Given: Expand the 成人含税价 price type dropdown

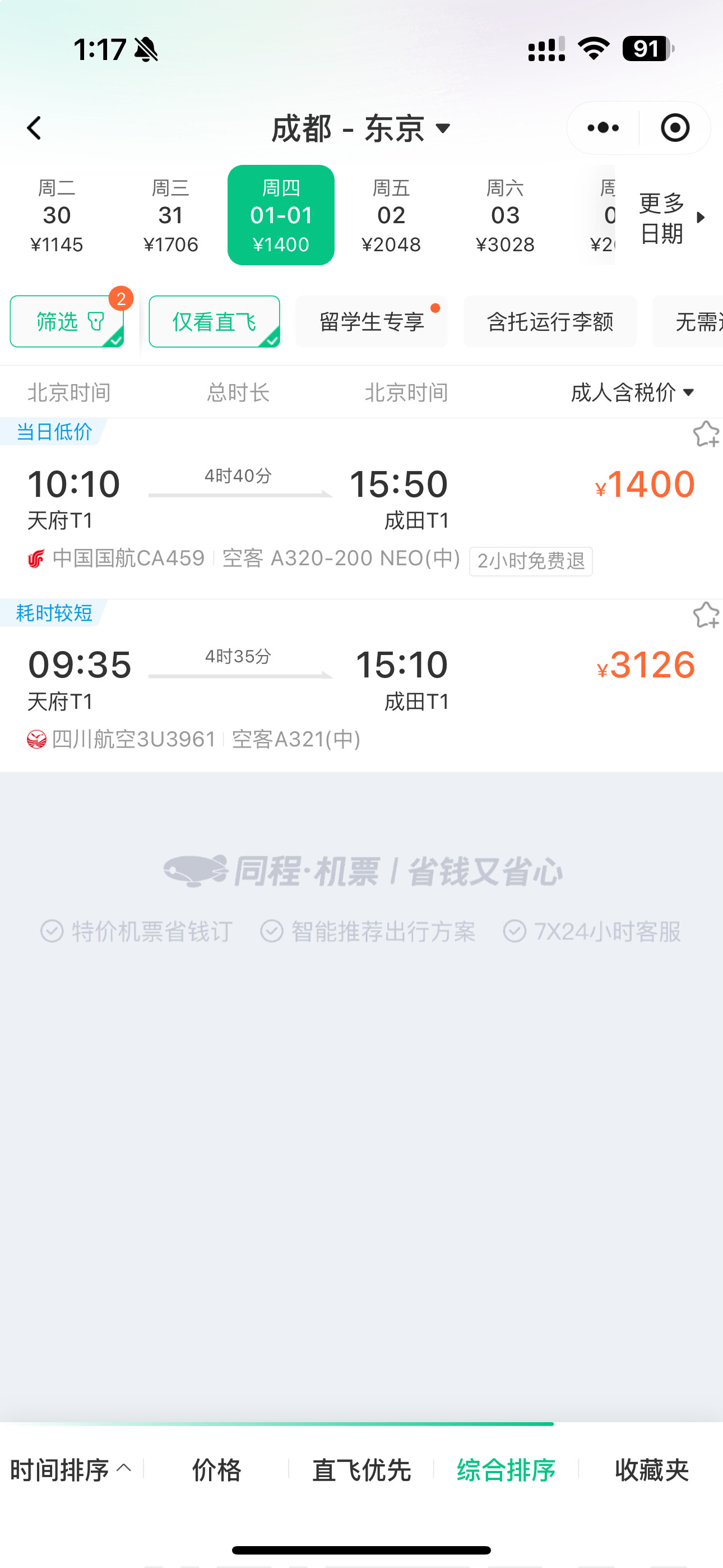Looking at the screenshot, I should 632,393.
